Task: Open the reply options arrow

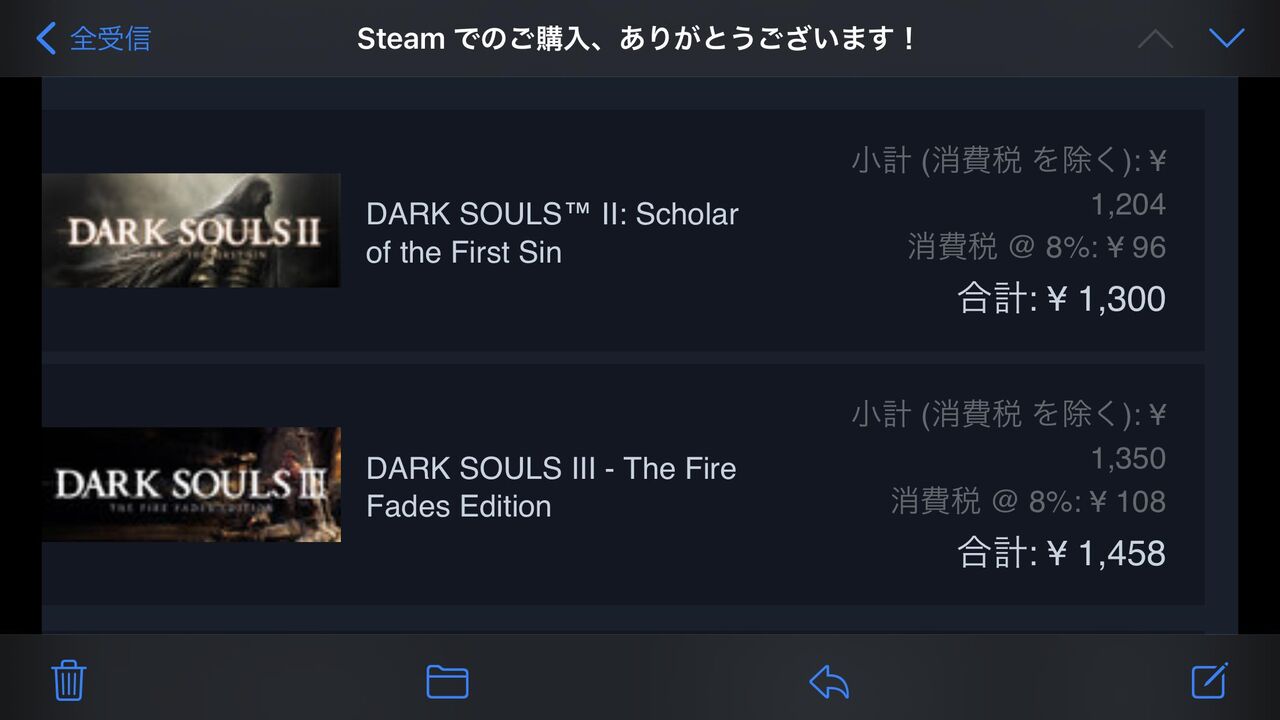Action: pos(829,681)
